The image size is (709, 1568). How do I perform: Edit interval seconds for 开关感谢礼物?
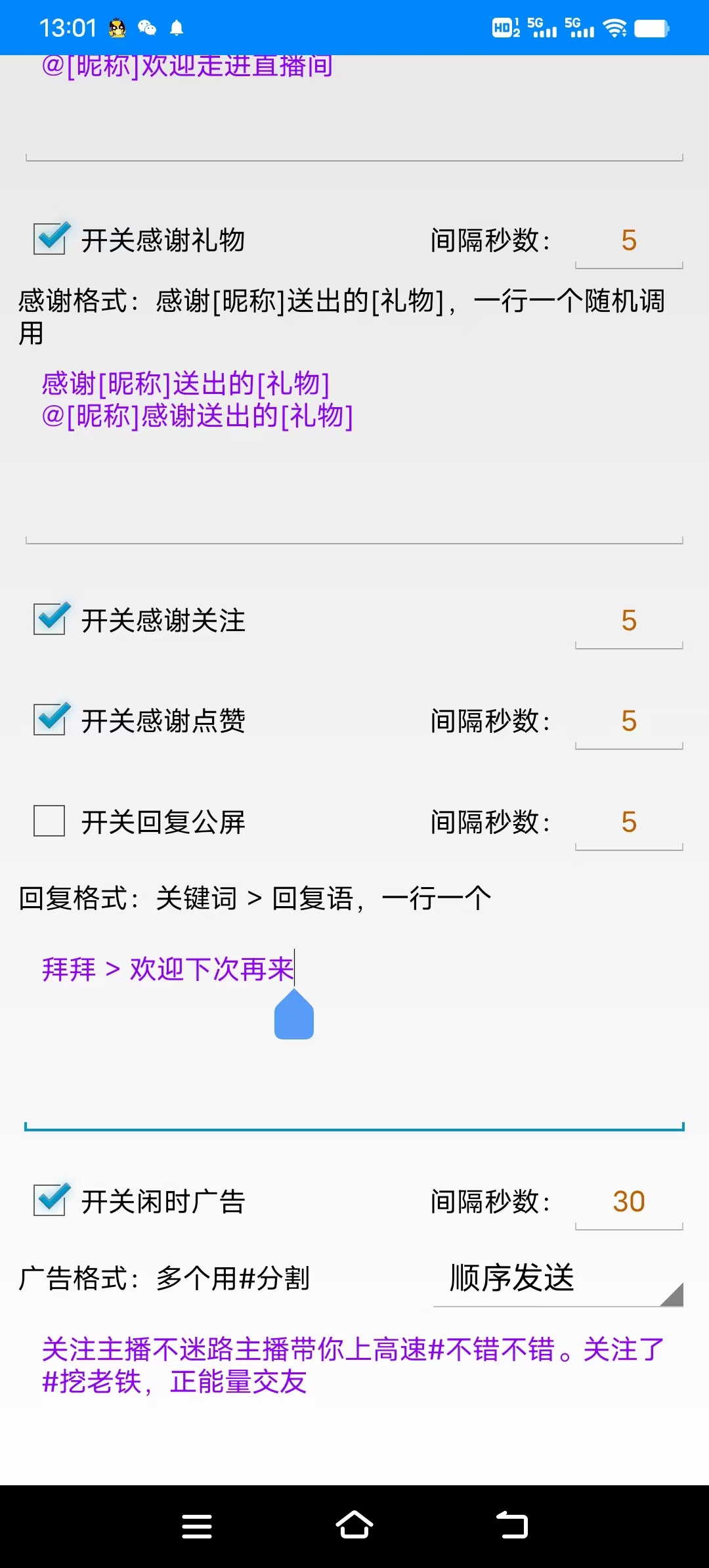click(x=629, y=241)
